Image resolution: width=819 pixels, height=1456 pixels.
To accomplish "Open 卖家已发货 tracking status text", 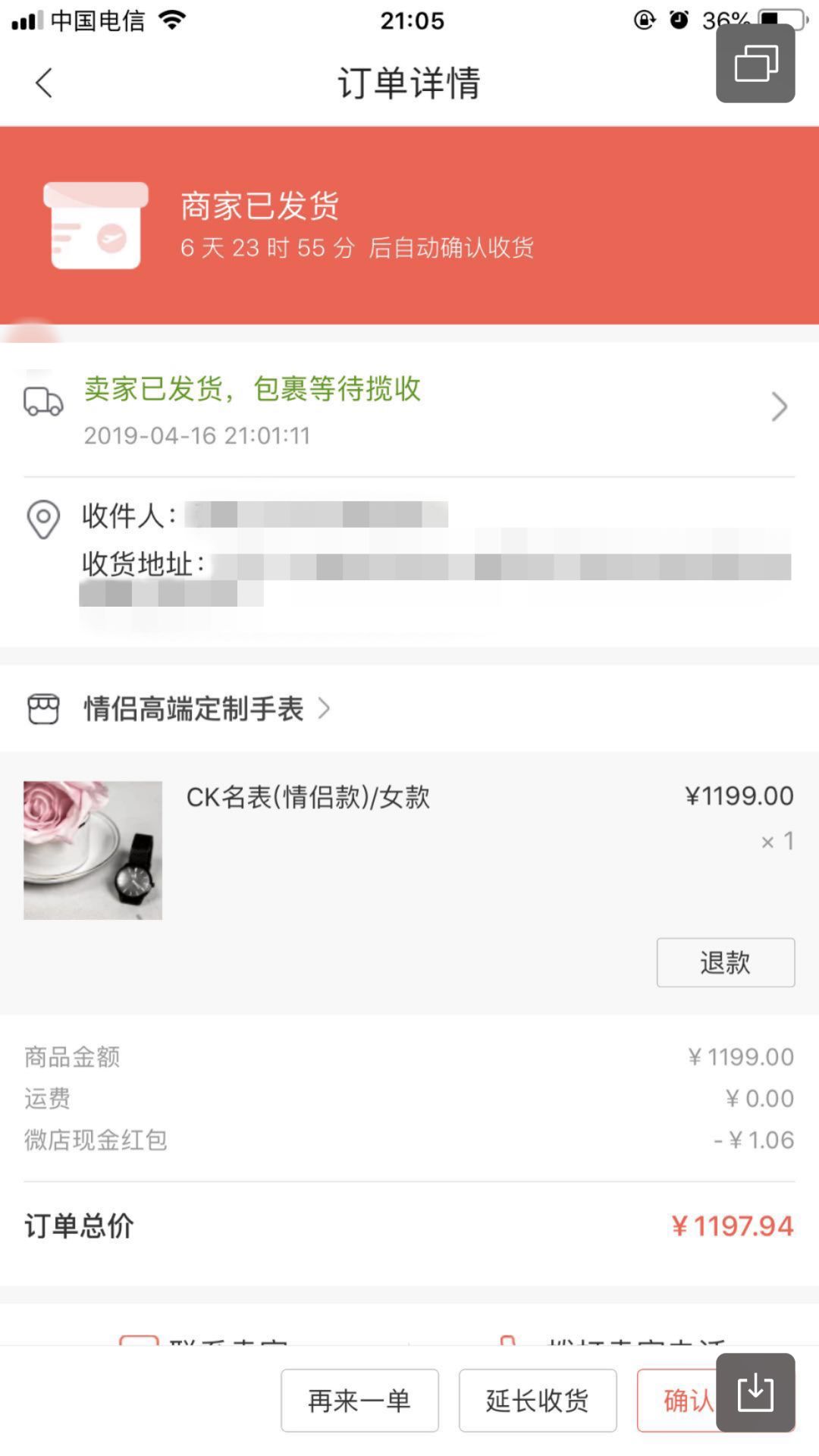I will [252, 388].
